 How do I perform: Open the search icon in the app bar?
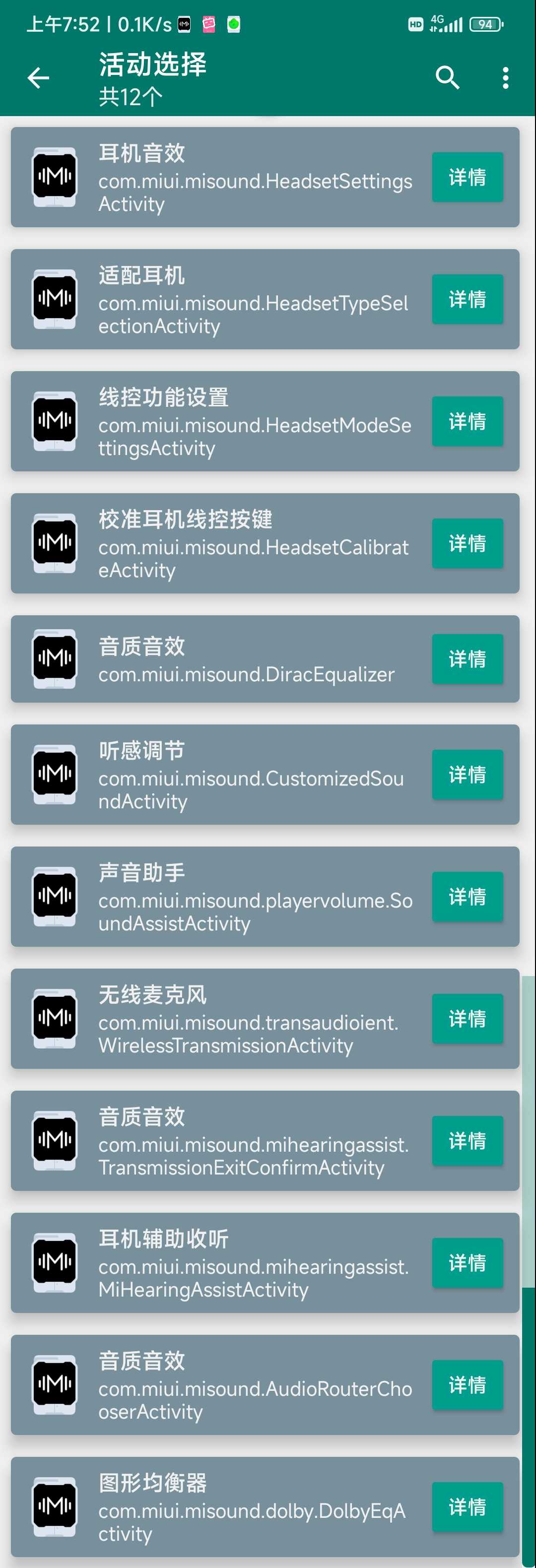447,78
